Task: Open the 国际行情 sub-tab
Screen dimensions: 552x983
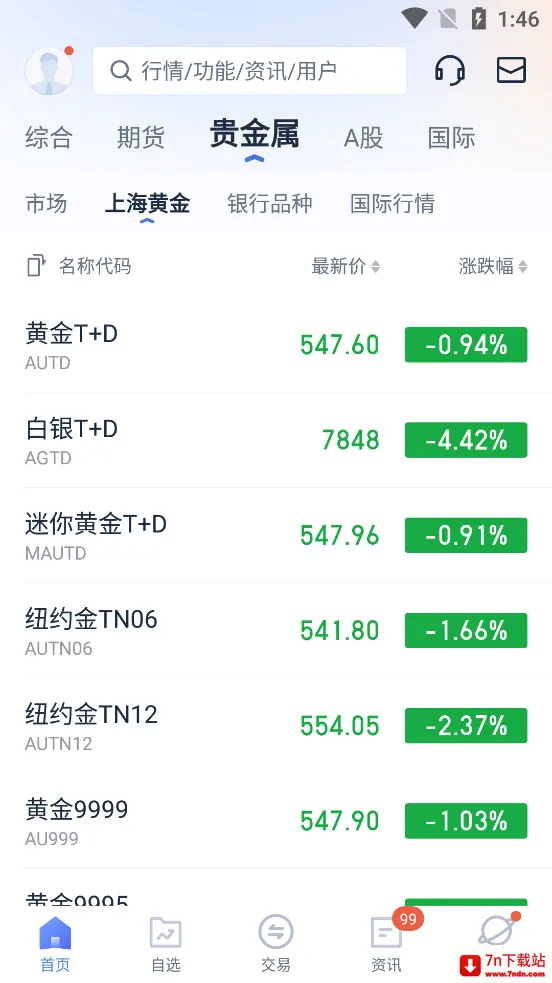Action: click(392, 204)
